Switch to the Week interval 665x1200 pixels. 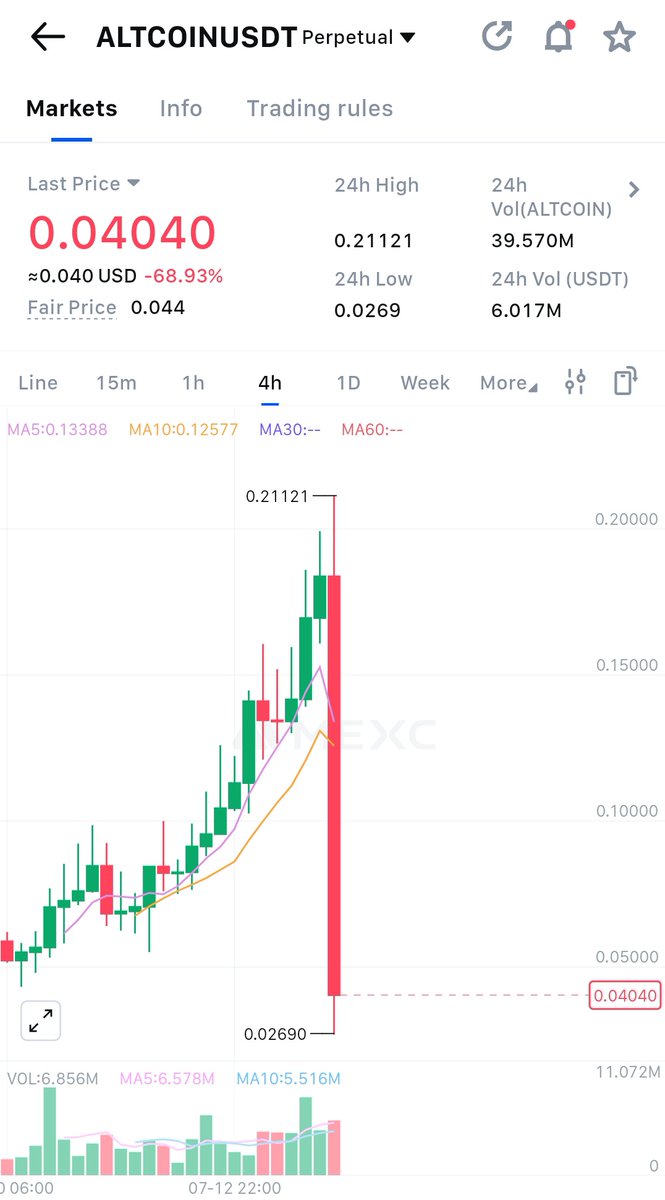(425, 383)
